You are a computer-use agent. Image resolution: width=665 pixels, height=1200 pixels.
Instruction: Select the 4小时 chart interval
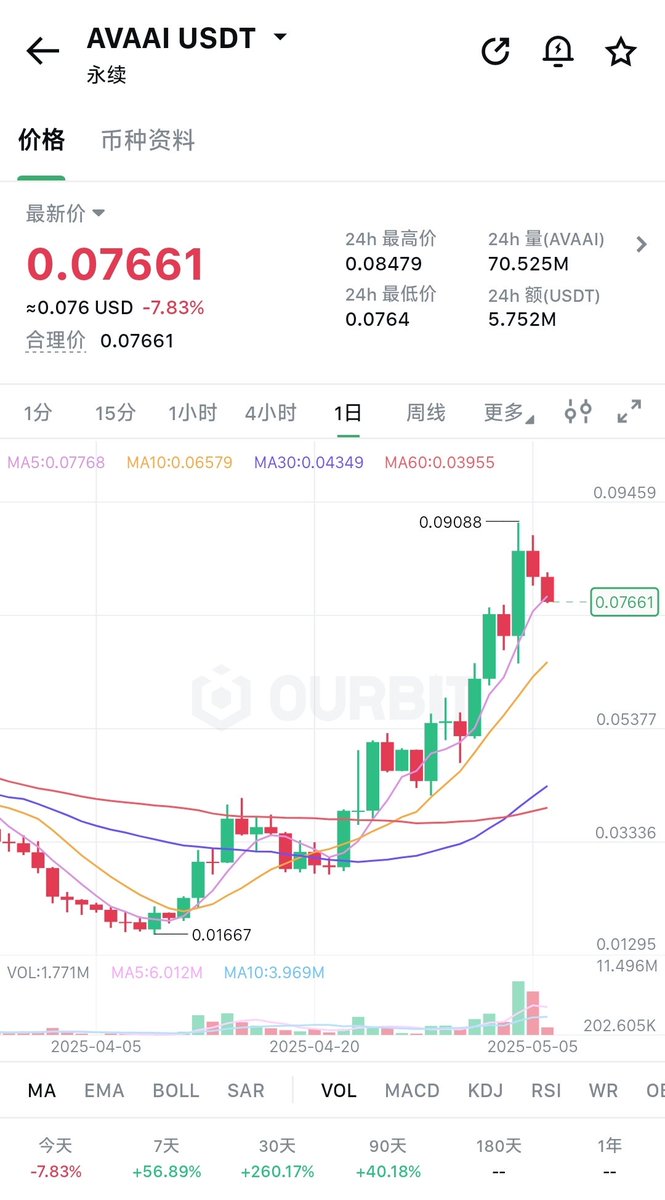[271, 412]
